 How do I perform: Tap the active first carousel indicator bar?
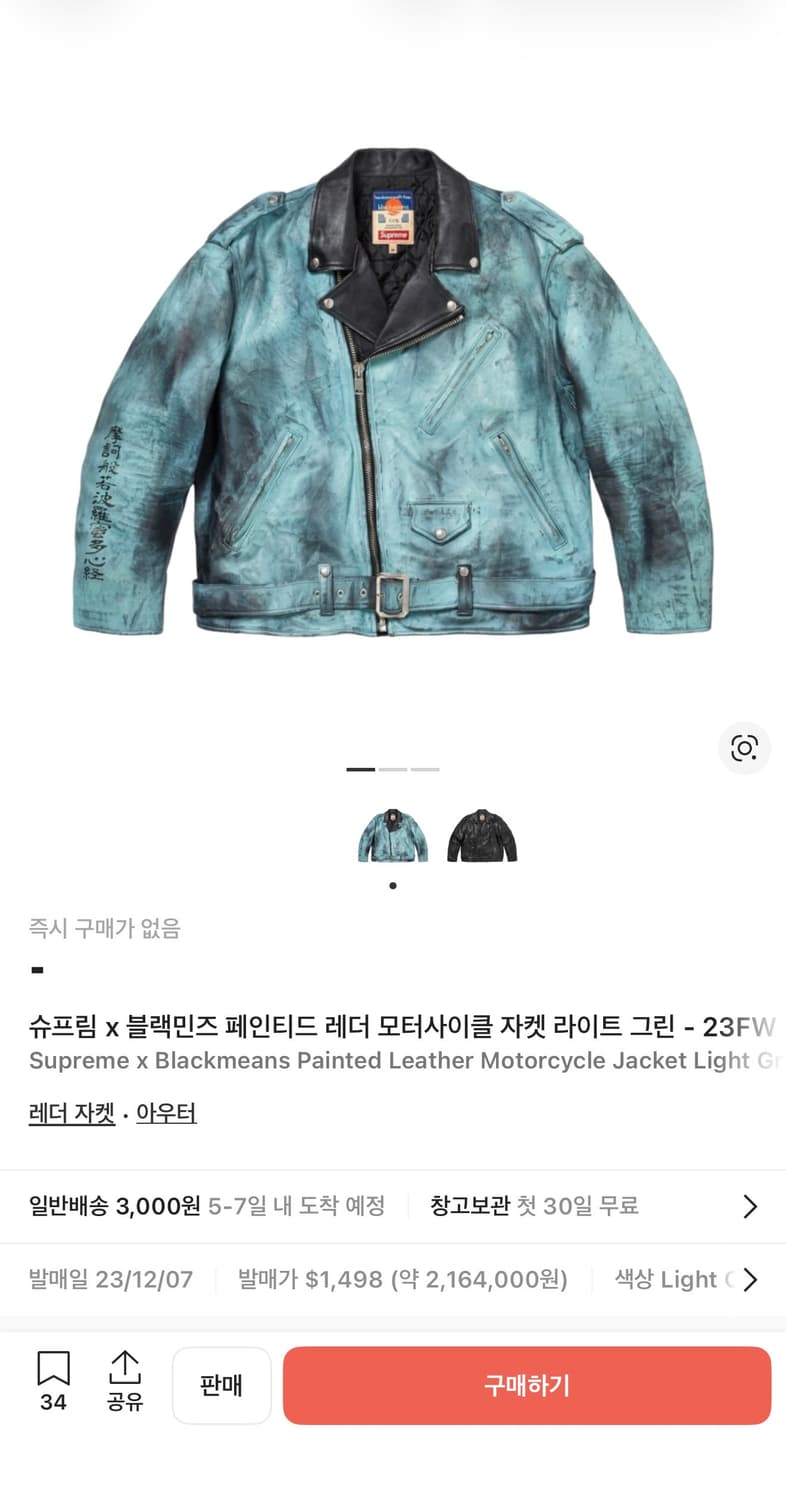361,769
